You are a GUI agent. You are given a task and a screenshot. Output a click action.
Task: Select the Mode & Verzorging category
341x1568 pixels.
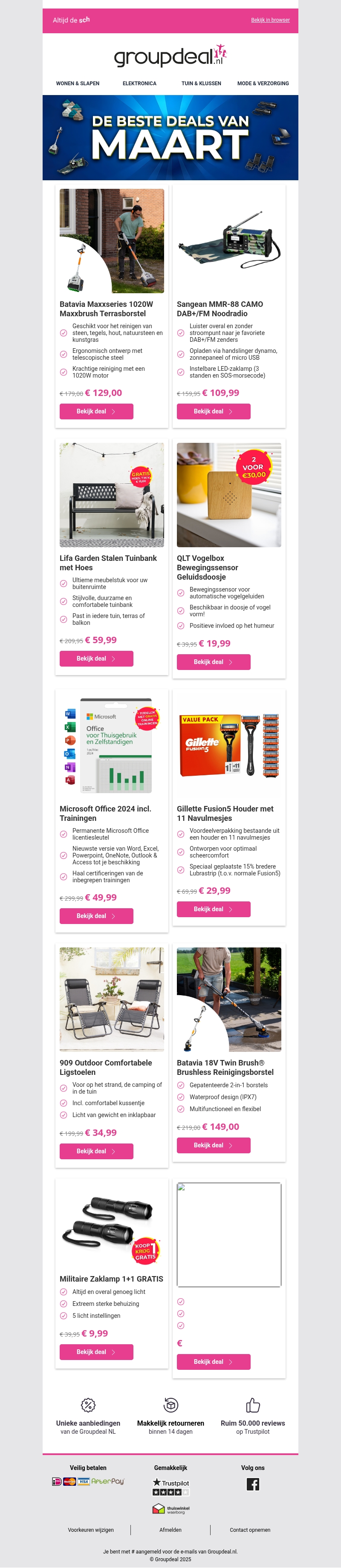tap(263, 84)
